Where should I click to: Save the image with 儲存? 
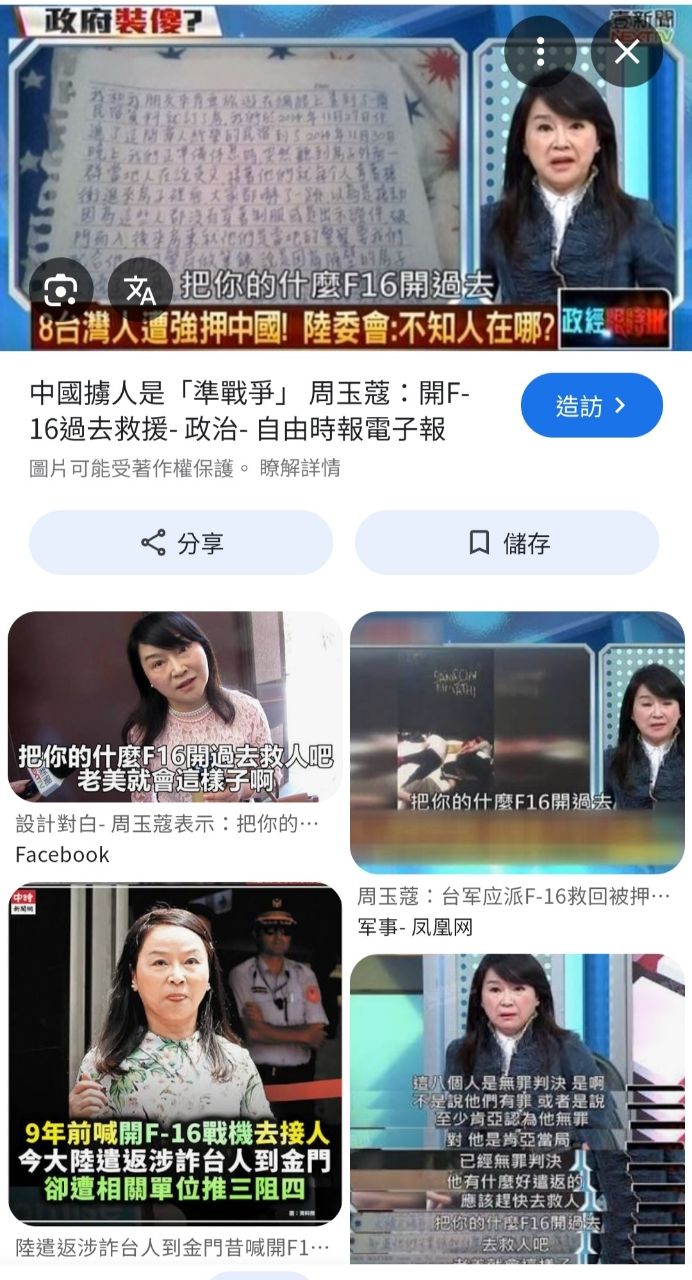(507, 543)
